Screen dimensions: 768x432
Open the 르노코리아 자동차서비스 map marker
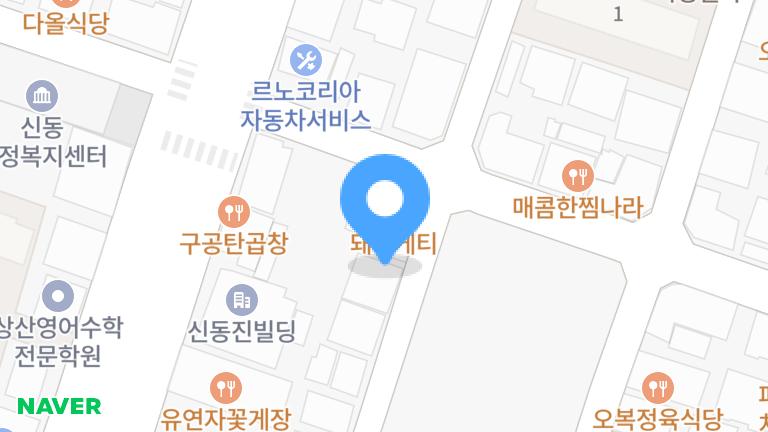305,59
